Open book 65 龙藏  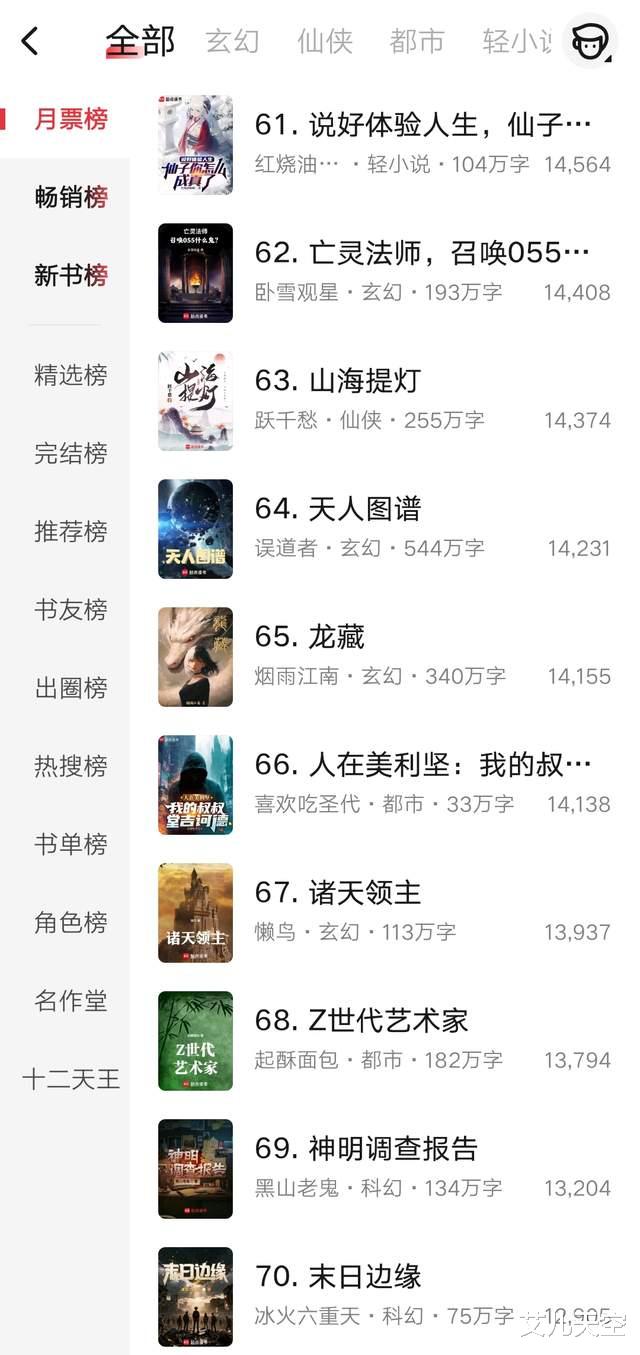[310, 637]
